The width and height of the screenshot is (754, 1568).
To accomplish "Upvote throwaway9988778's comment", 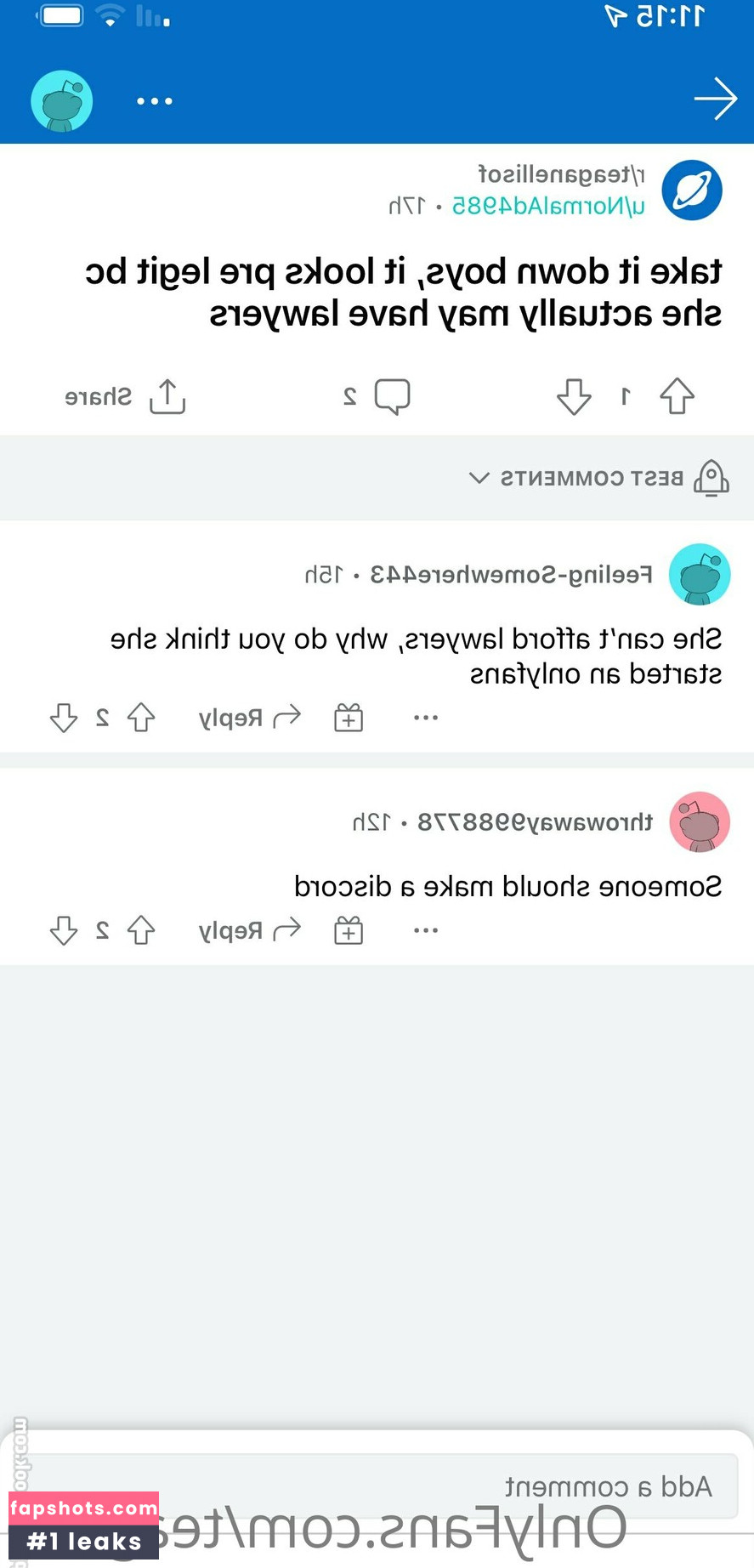I will tap(141, 930).
